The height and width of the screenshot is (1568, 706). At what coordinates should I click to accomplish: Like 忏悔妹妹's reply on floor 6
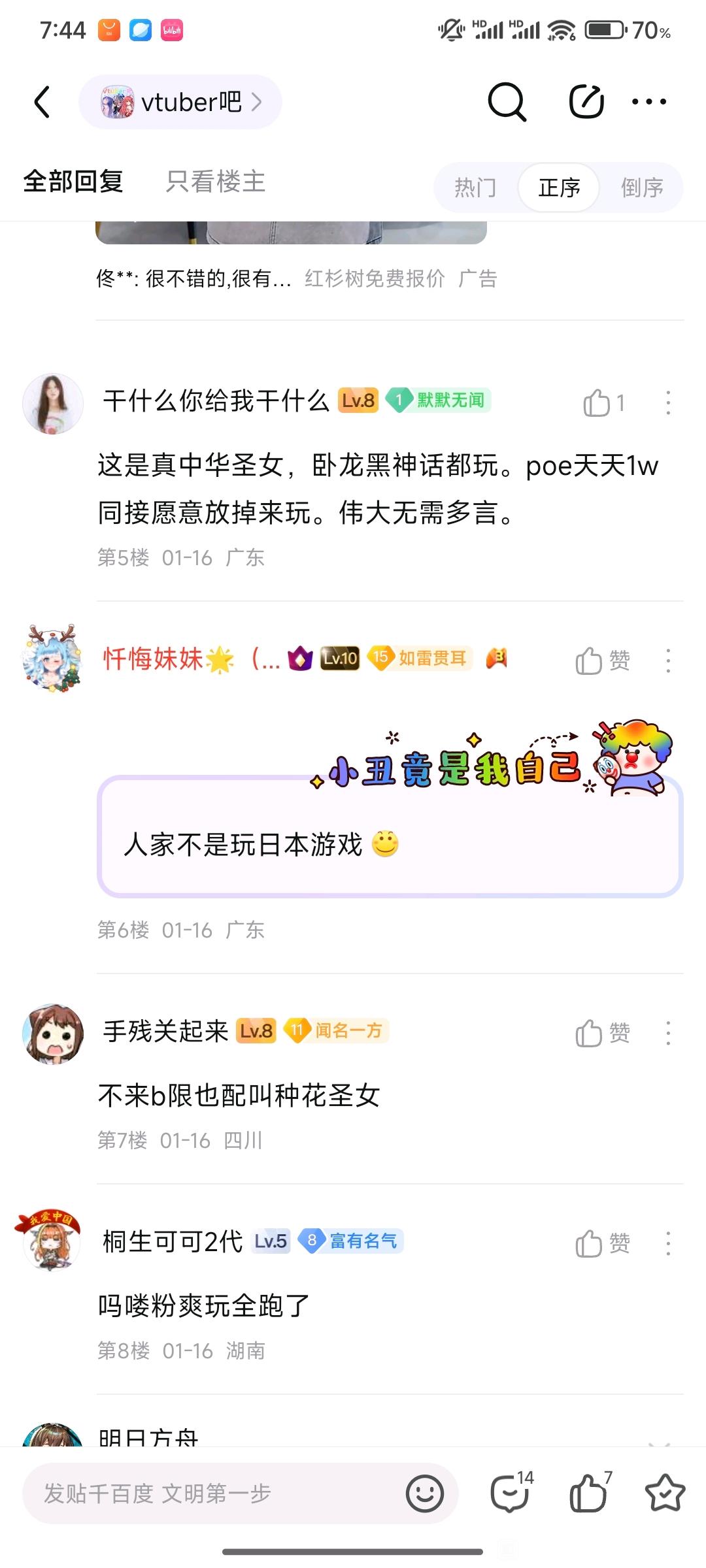click(x=590, y=661)
